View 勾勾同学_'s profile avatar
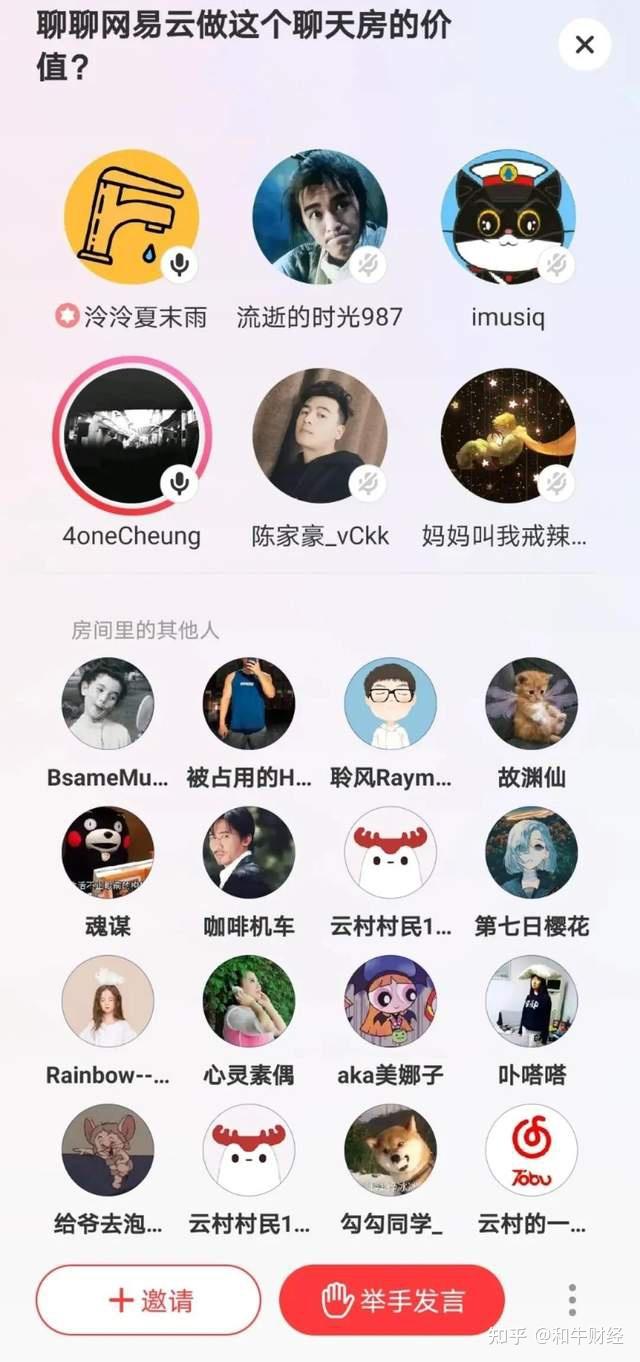The image size is (640, 1362). point(390,1150)
